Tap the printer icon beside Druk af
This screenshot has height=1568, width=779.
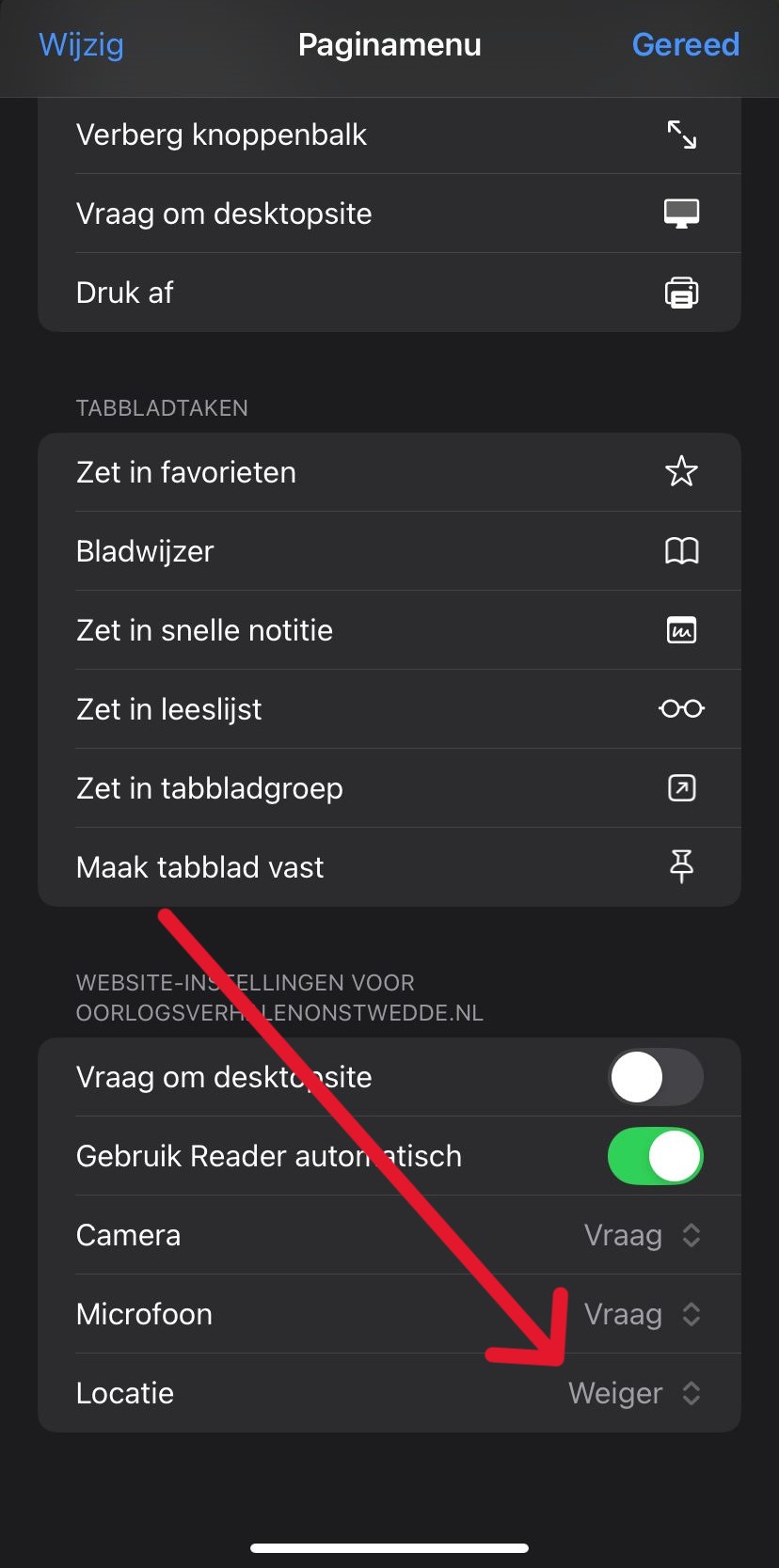(682, 293)
